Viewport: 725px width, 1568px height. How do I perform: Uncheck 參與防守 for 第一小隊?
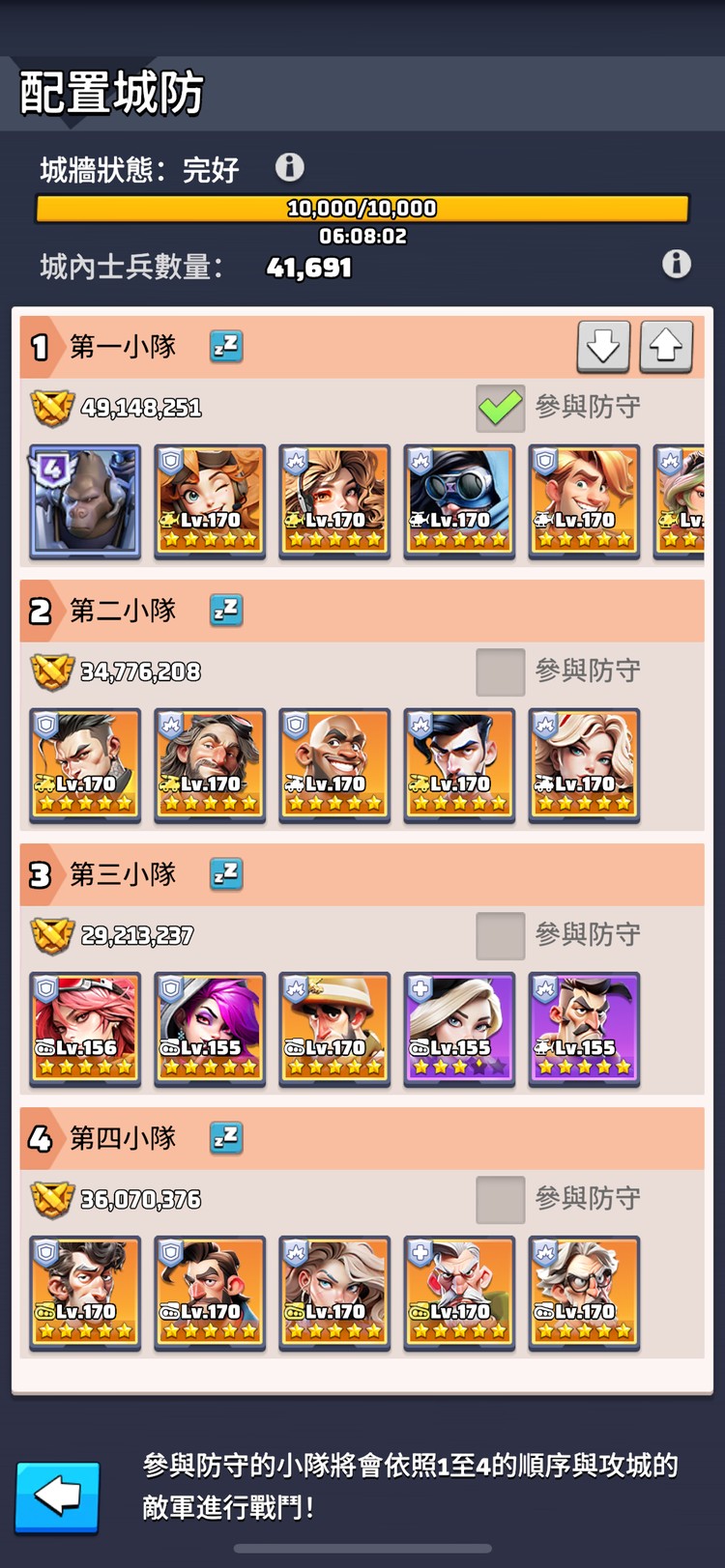coord(500,408)
